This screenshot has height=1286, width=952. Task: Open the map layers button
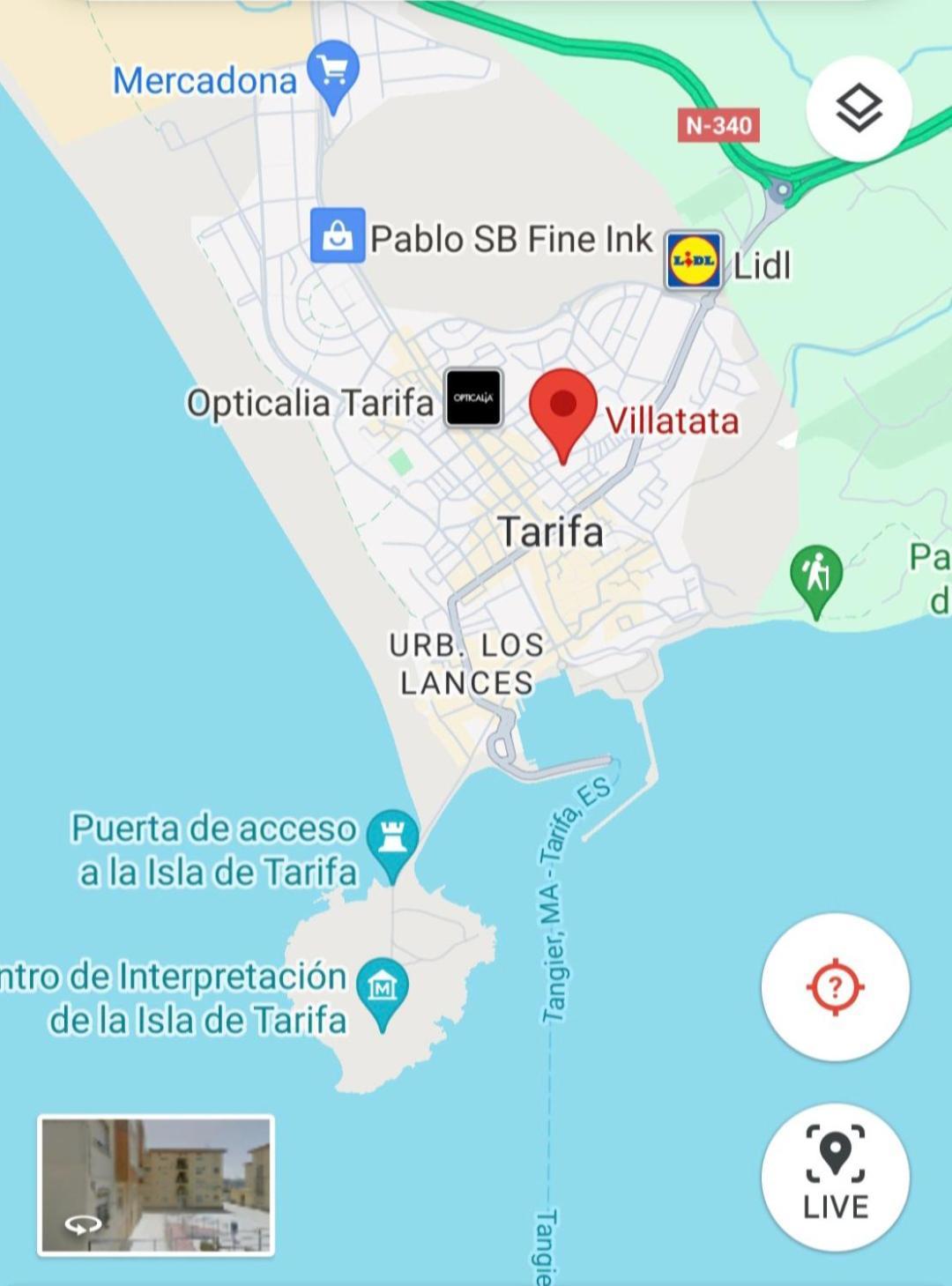tap(859, 109)
